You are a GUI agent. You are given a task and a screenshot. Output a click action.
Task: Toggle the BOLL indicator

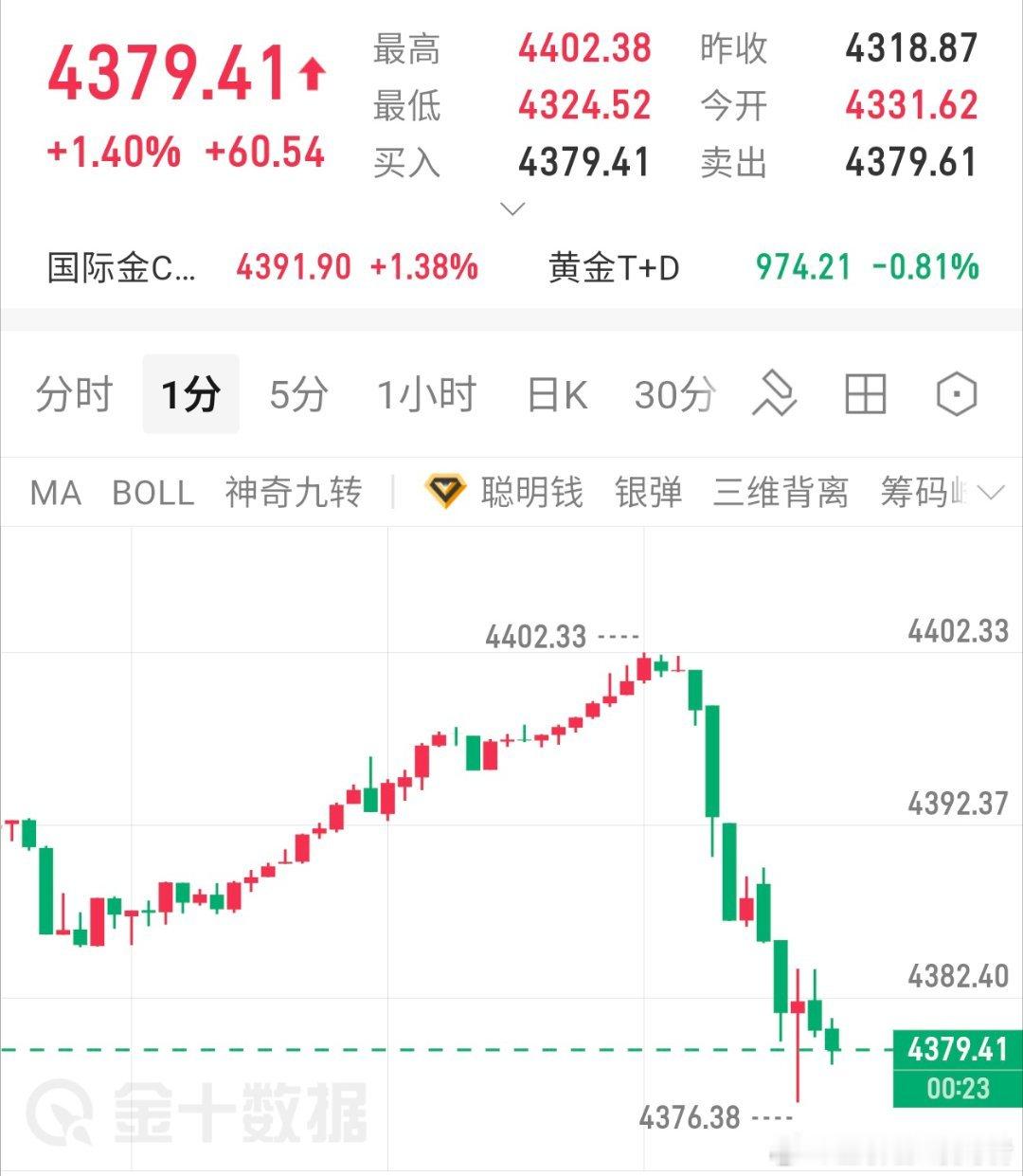point(153,494)
